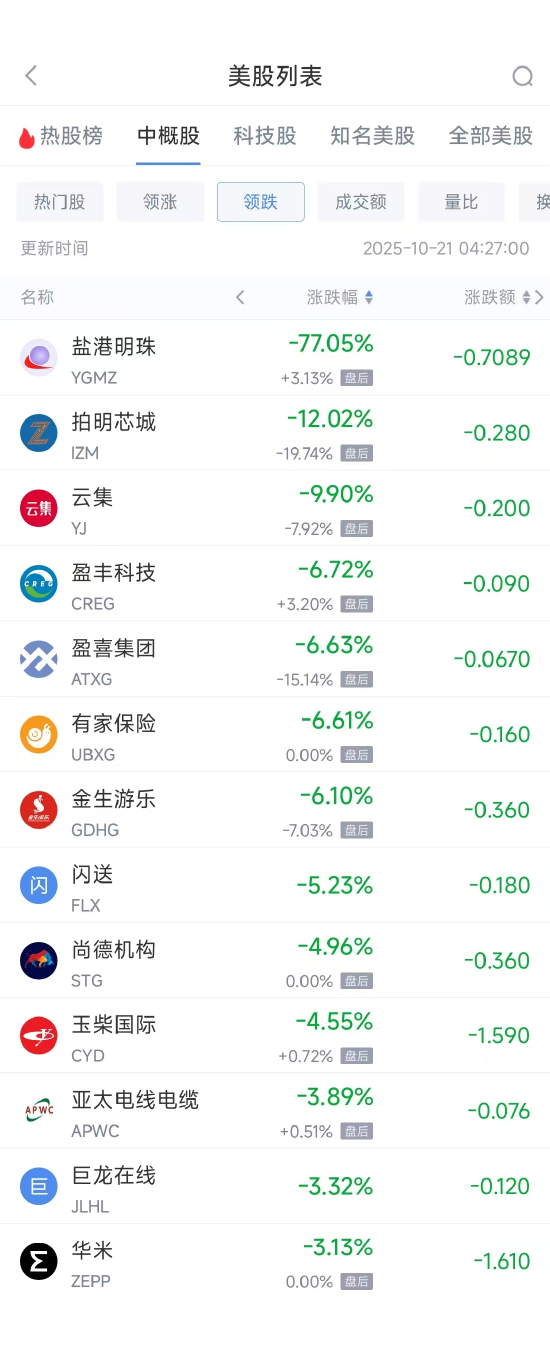The height and width of the screenshot is (1357, 550).
Task: Go back using the top-left arrow
Action: click(31, 76)
